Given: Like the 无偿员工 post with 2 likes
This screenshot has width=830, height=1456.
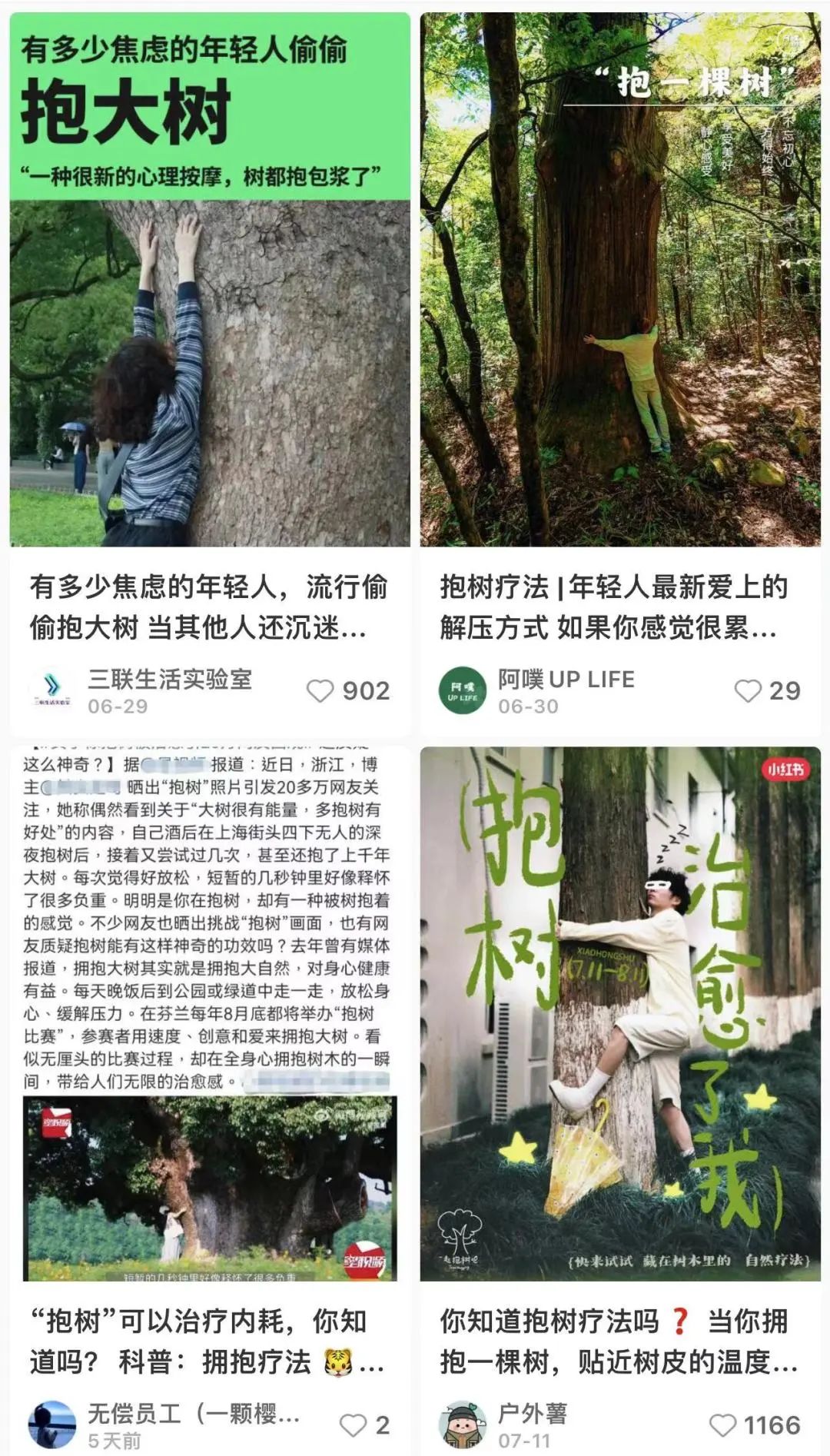Looking at the screenshot, I should coord(353,1424).
